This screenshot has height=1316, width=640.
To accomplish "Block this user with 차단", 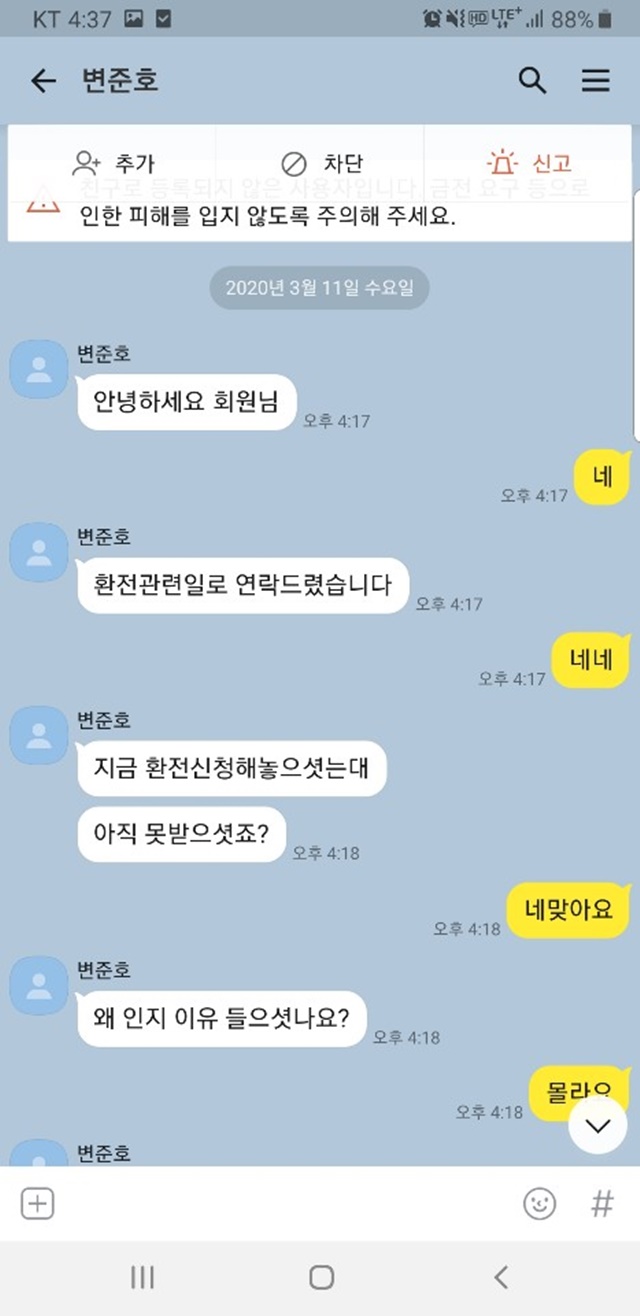I will (x=322, y=163).
